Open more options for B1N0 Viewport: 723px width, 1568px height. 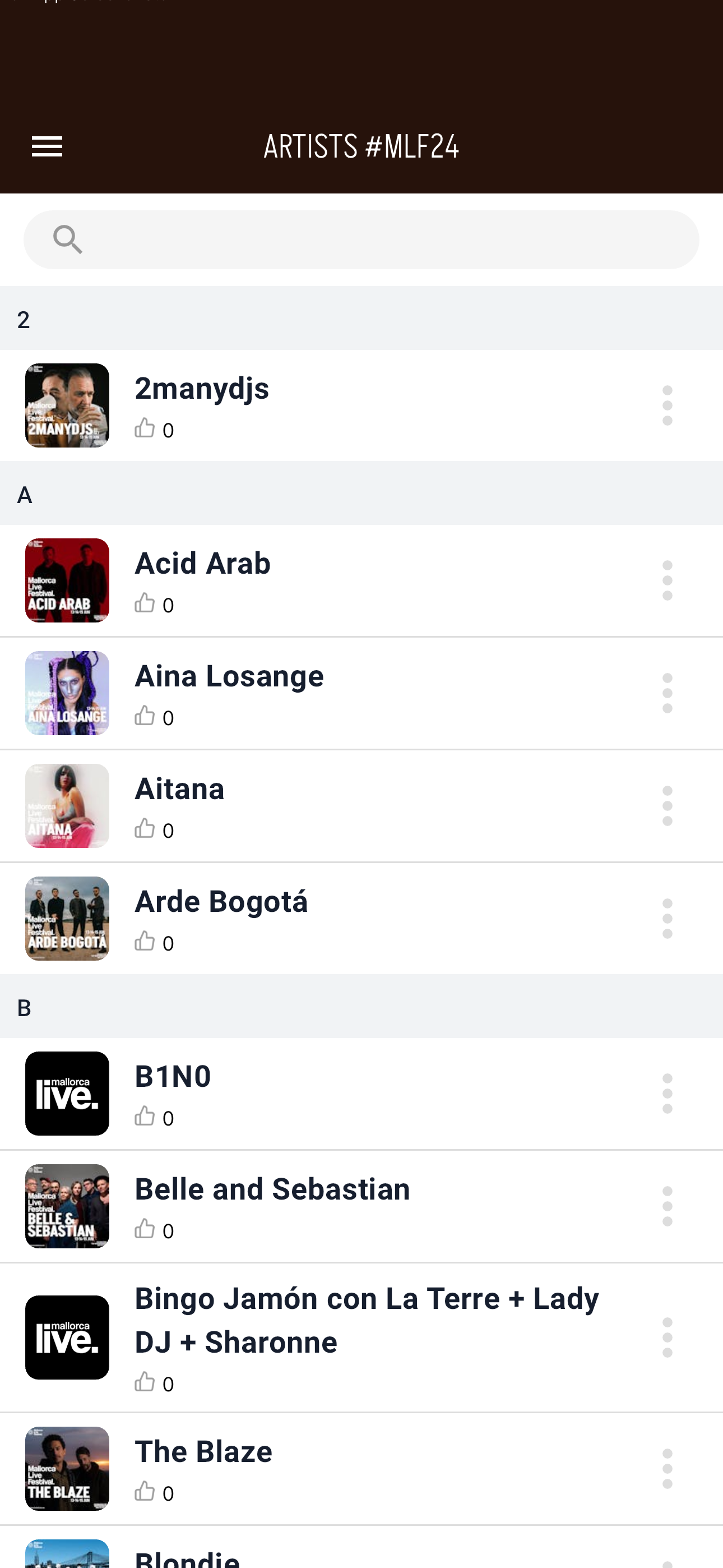pyautogui.click(x=667, y=1094)
